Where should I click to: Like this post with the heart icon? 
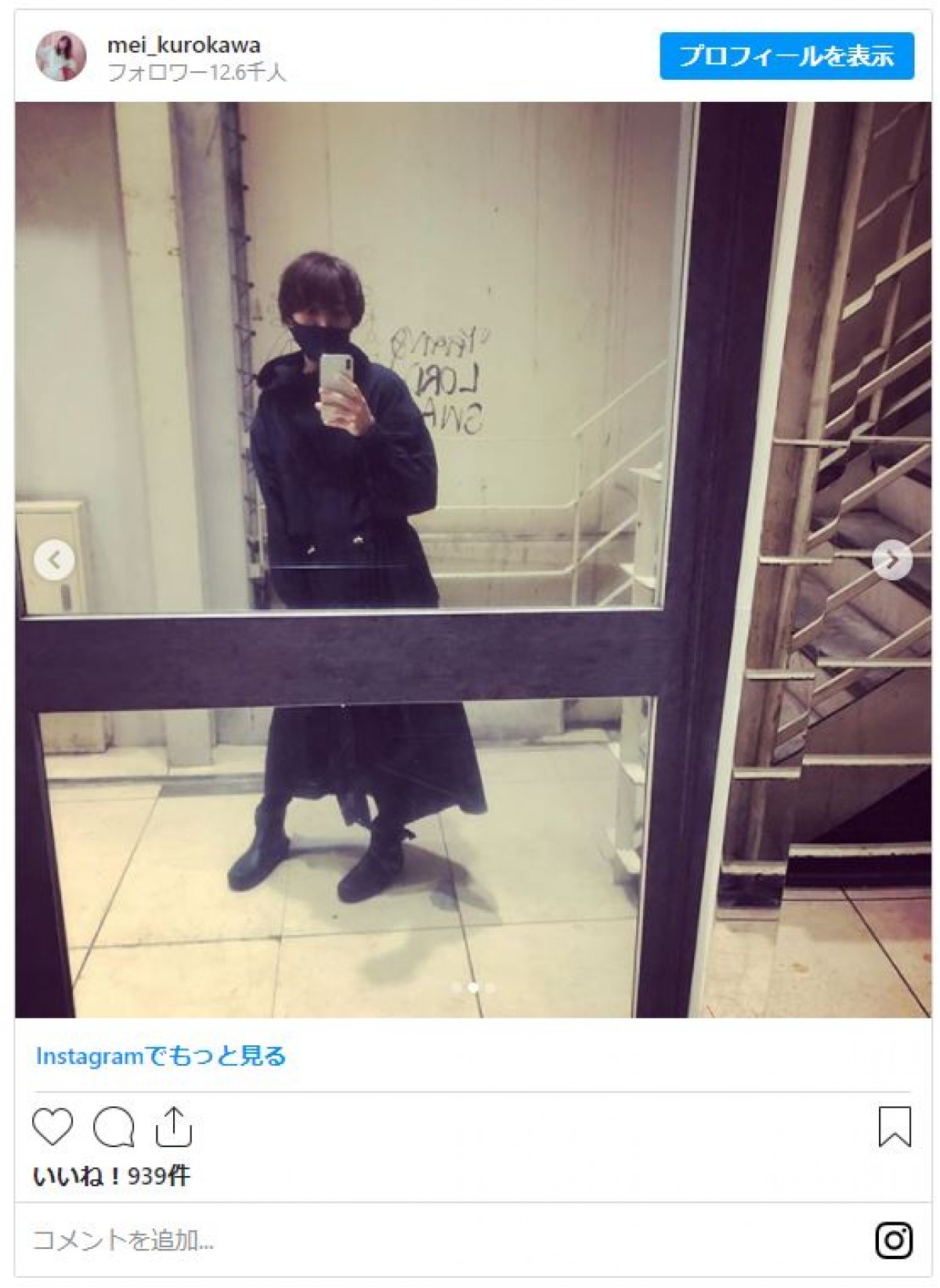pyautogui.click(x=52, y=1127)
